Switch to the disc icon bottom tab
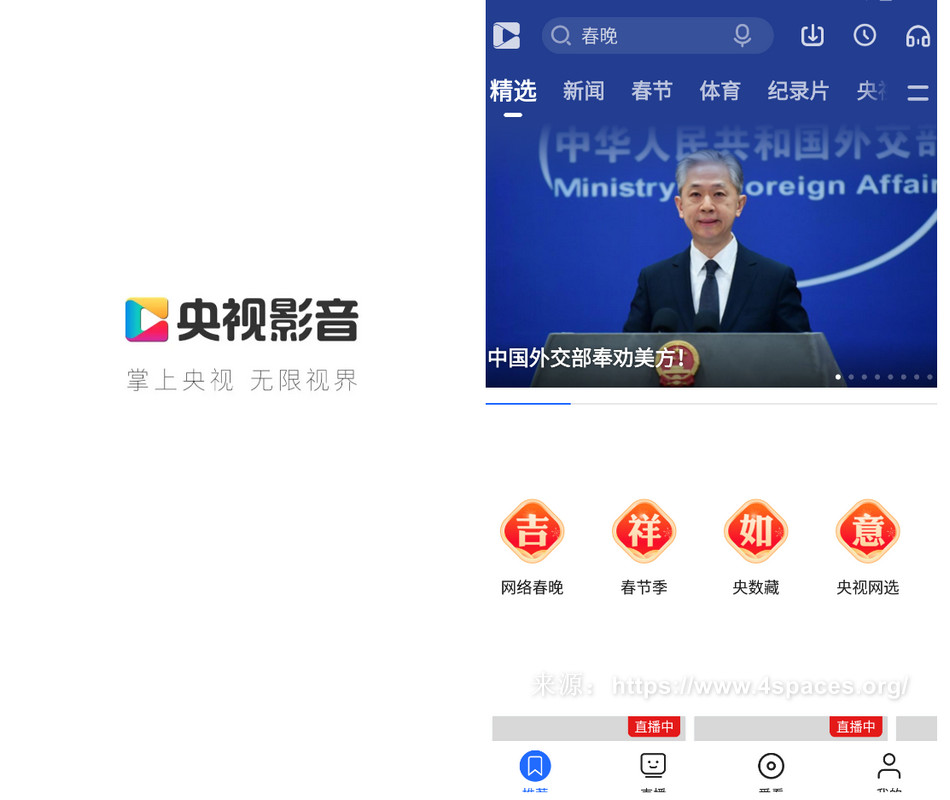The image size is (950, 800). click(x=771, y=770)
